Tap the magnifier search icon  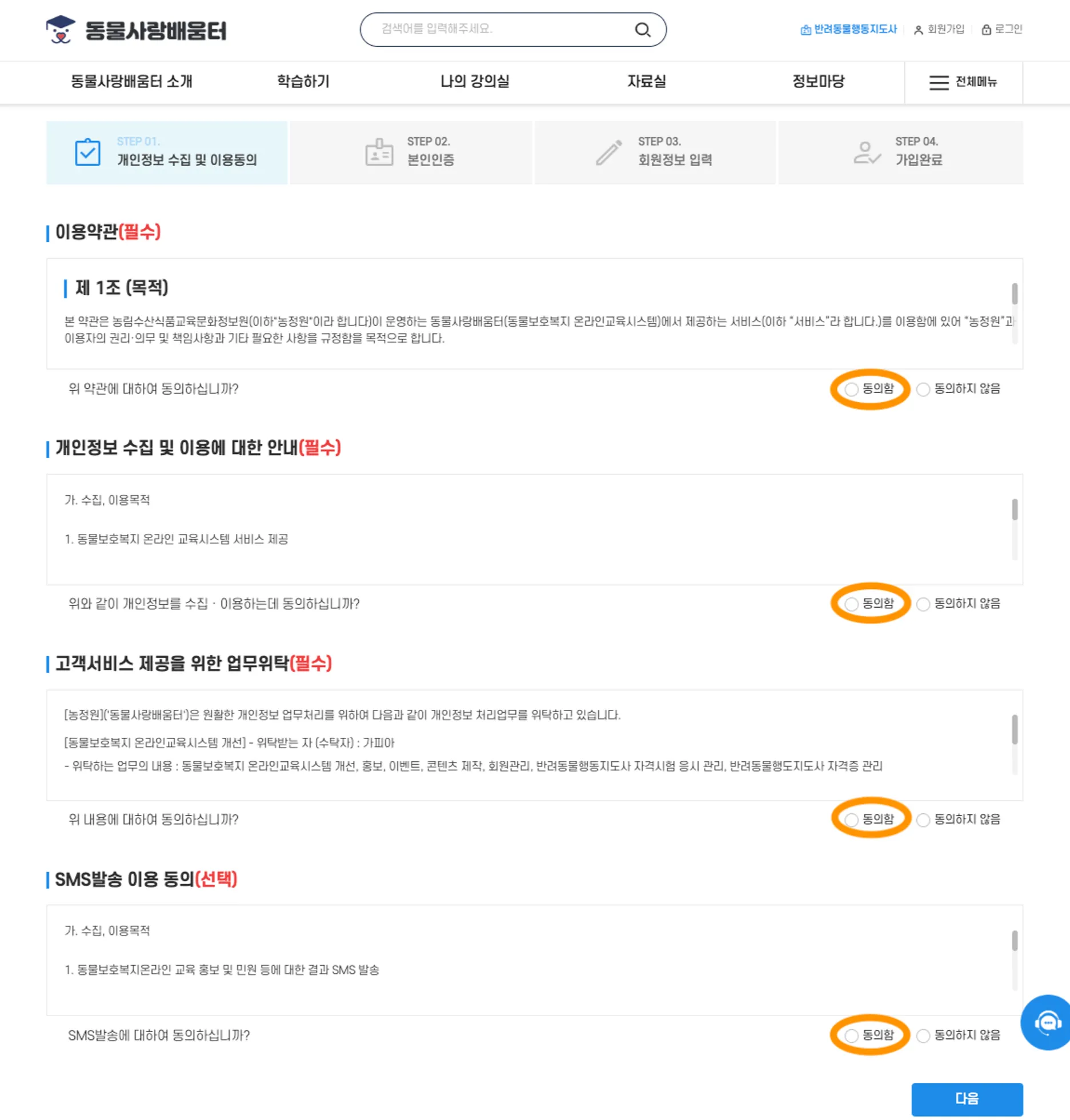(x=642, y=30)
